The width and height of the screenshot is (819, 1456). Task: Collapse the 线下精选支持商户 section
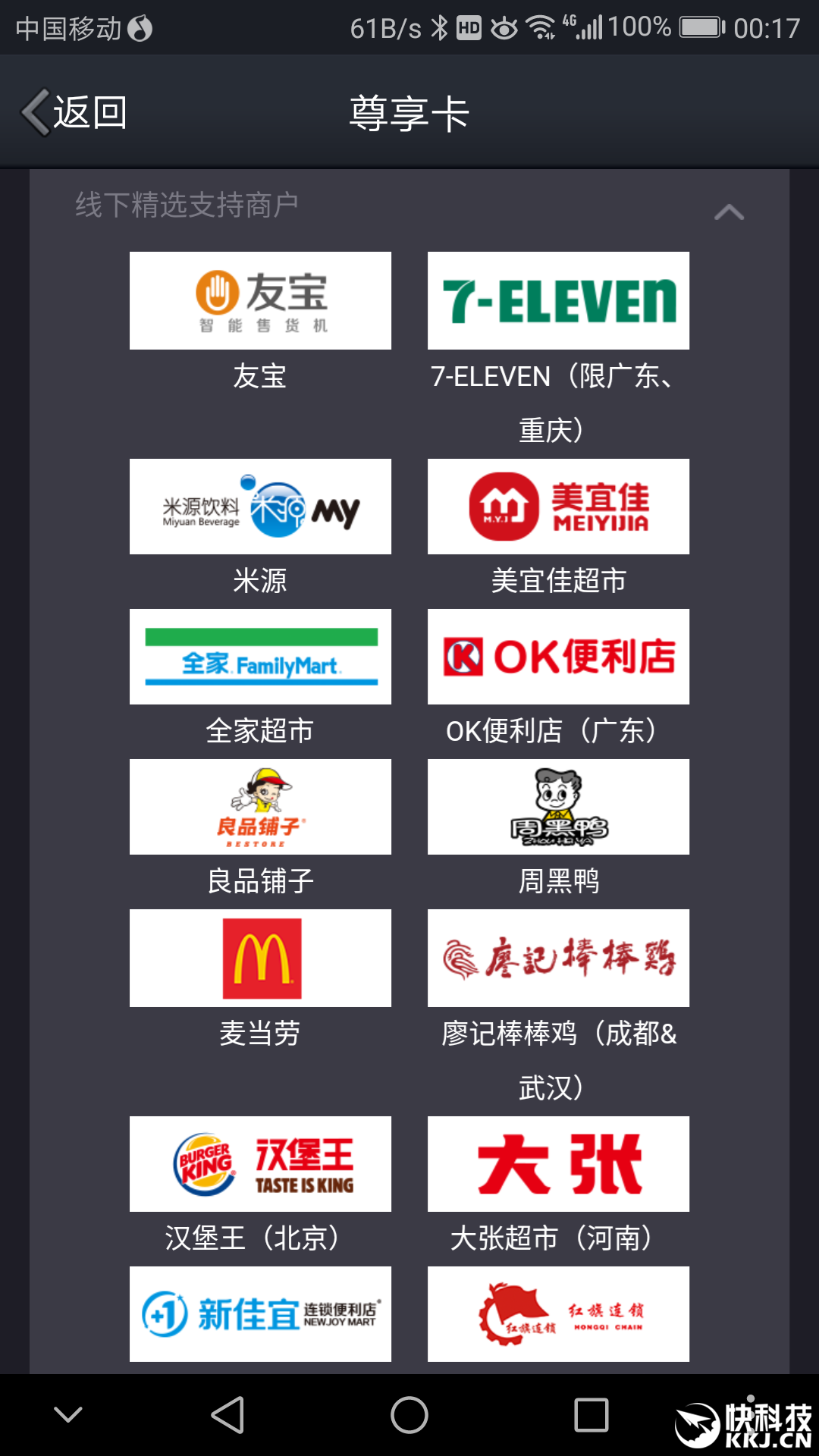pyautogui.click(x=729, y=212)
